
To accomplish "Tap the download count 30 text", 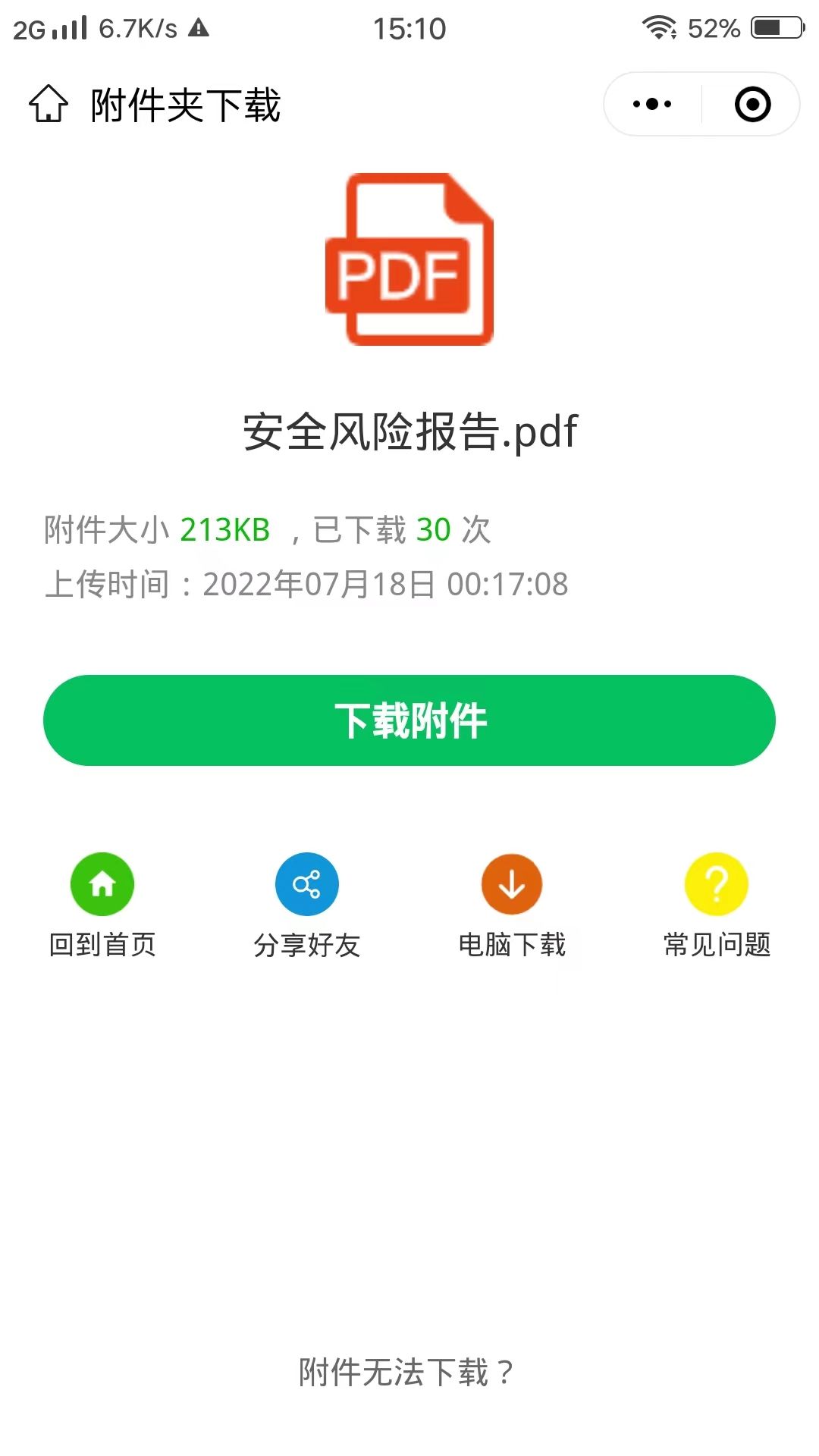I will pyautogui.click(x=432, y=531).
